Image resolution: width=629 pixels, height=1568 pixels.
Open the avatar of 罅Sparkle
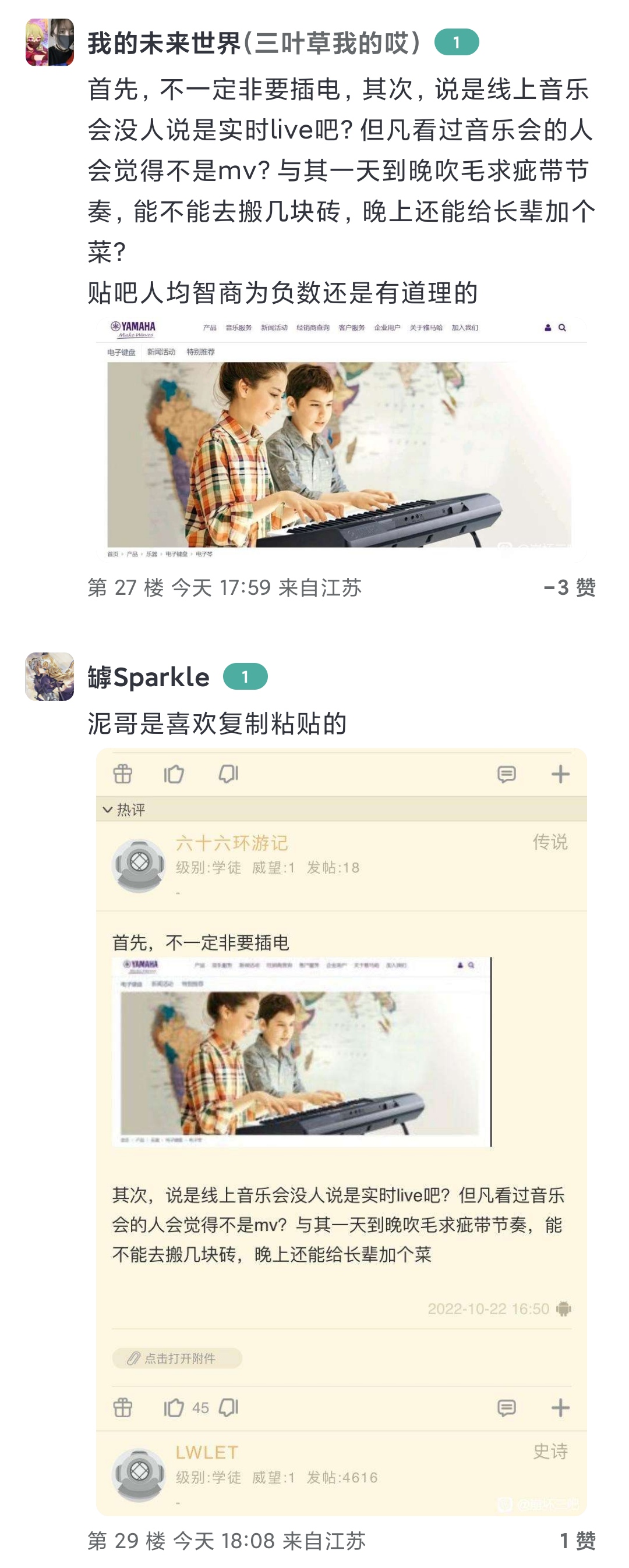(x=50, y=676)
